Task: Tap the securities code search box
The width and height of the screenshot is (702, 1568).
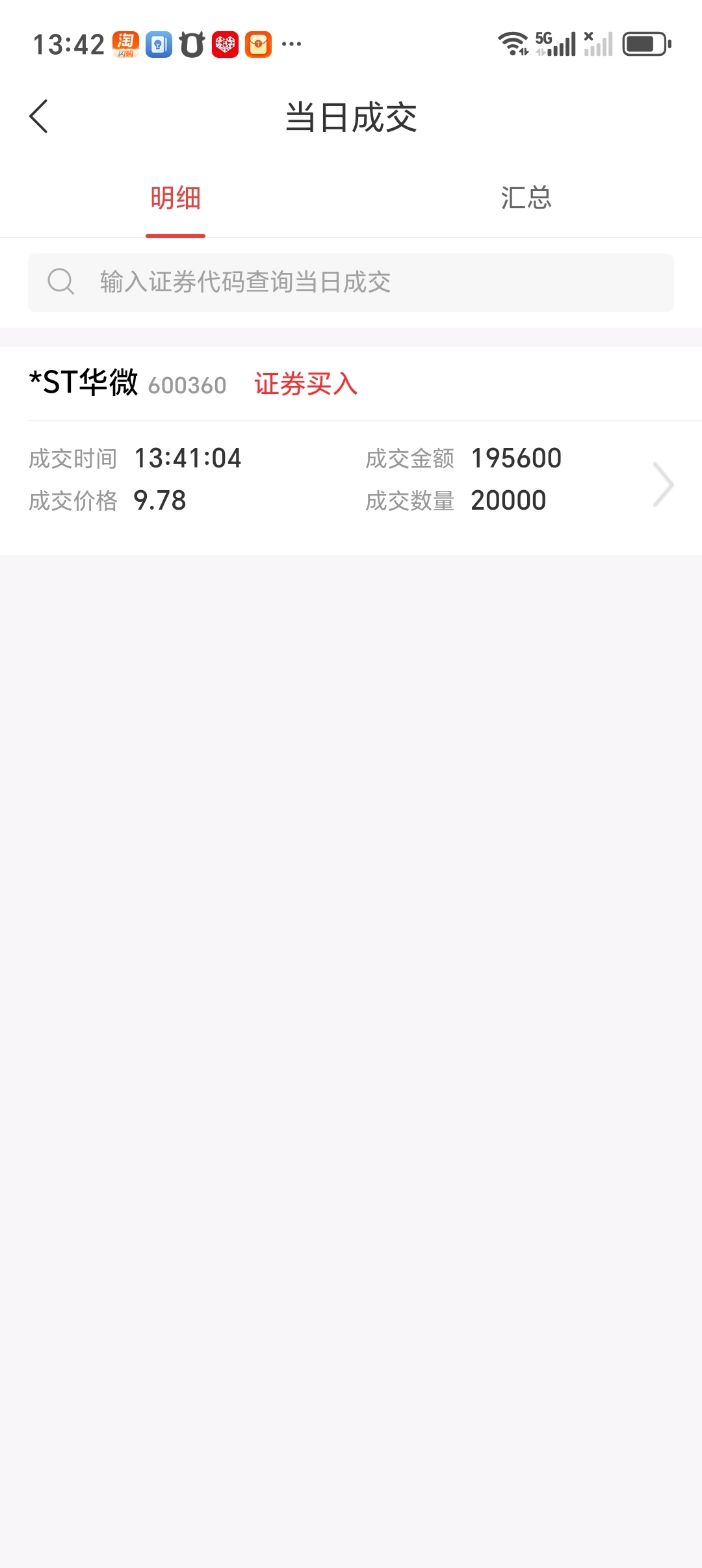Action: (x=351, y=282)
